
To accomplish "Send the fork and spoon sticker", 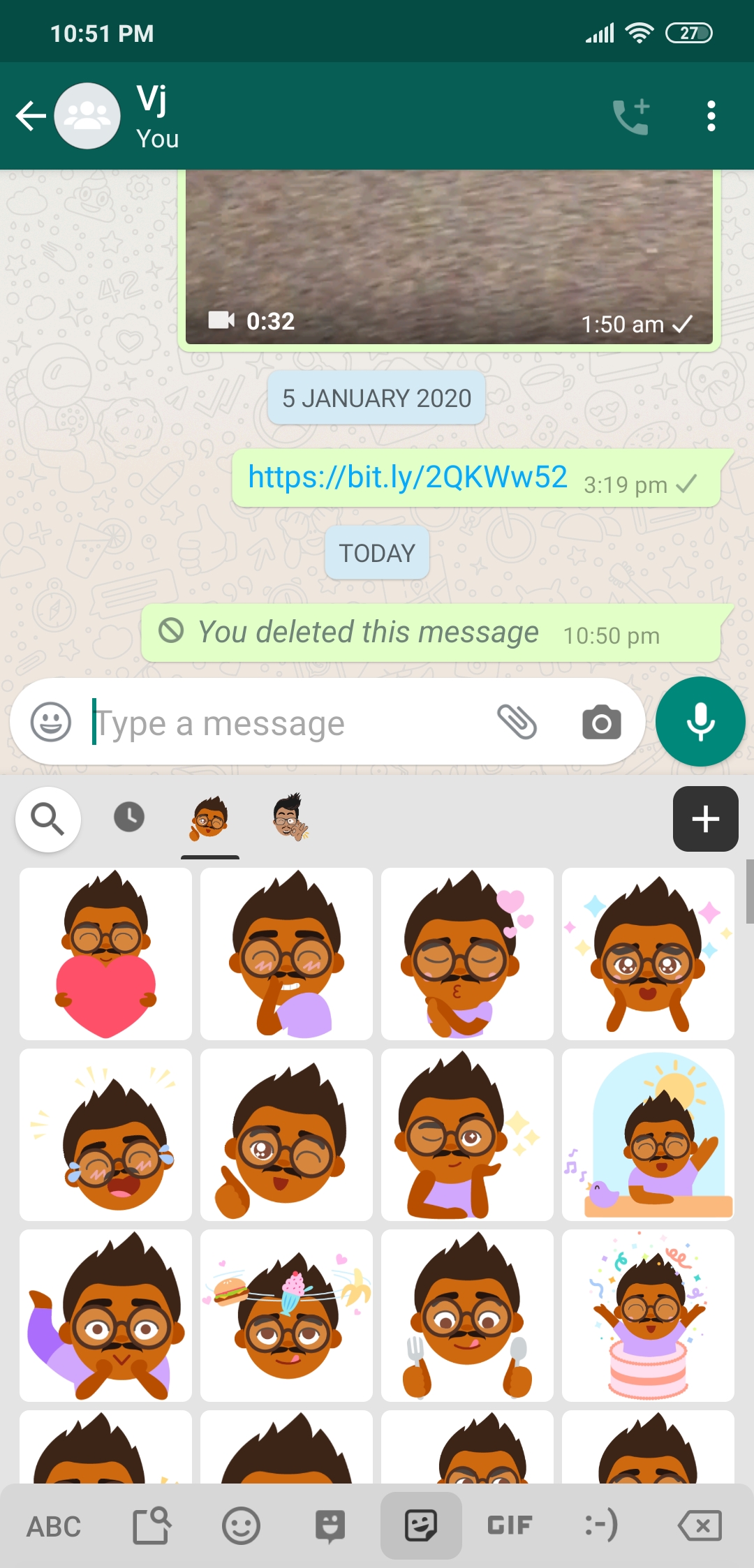I will (467, 1315).
